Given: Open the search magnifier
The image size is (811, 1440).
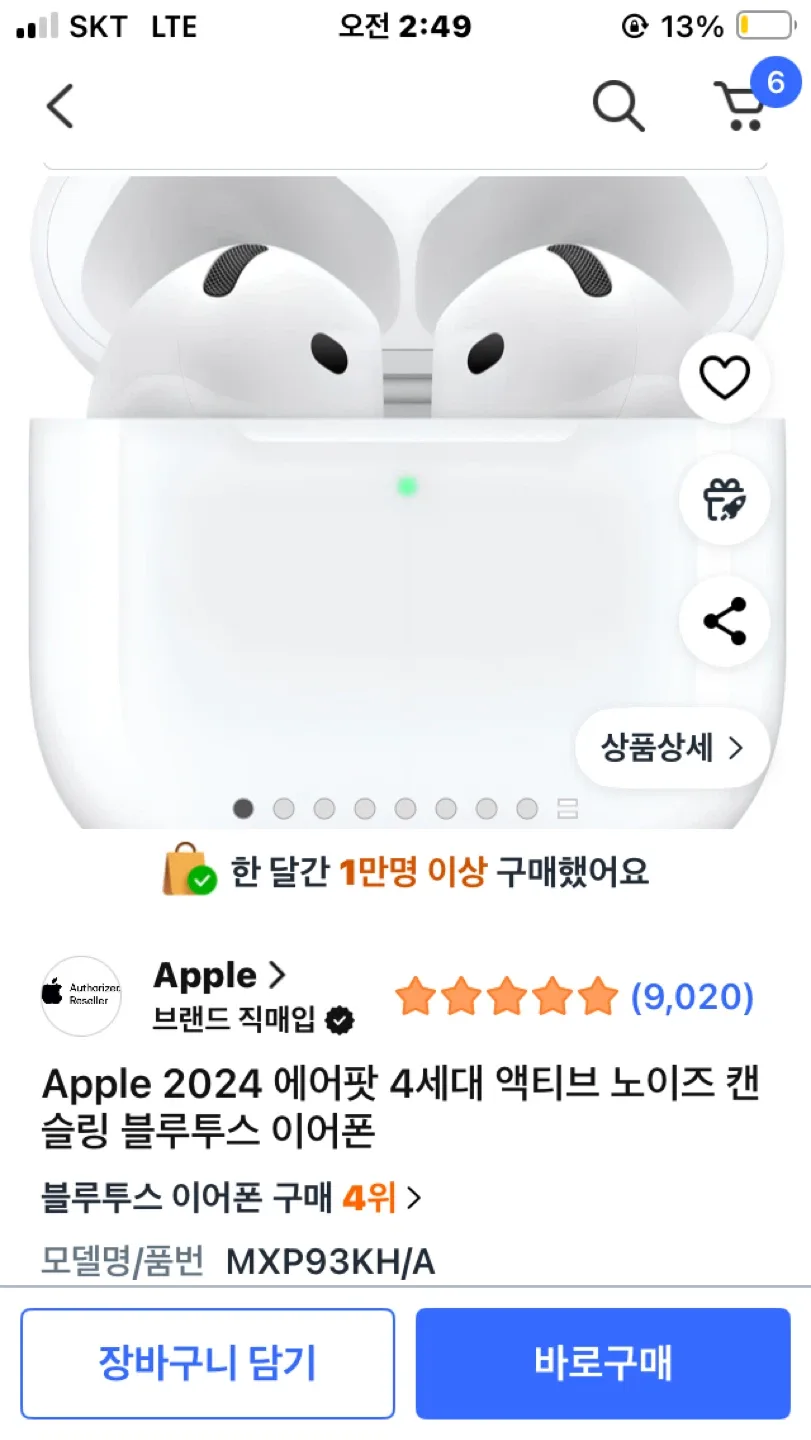Looking at the screenshot, I should pos(618,106).
